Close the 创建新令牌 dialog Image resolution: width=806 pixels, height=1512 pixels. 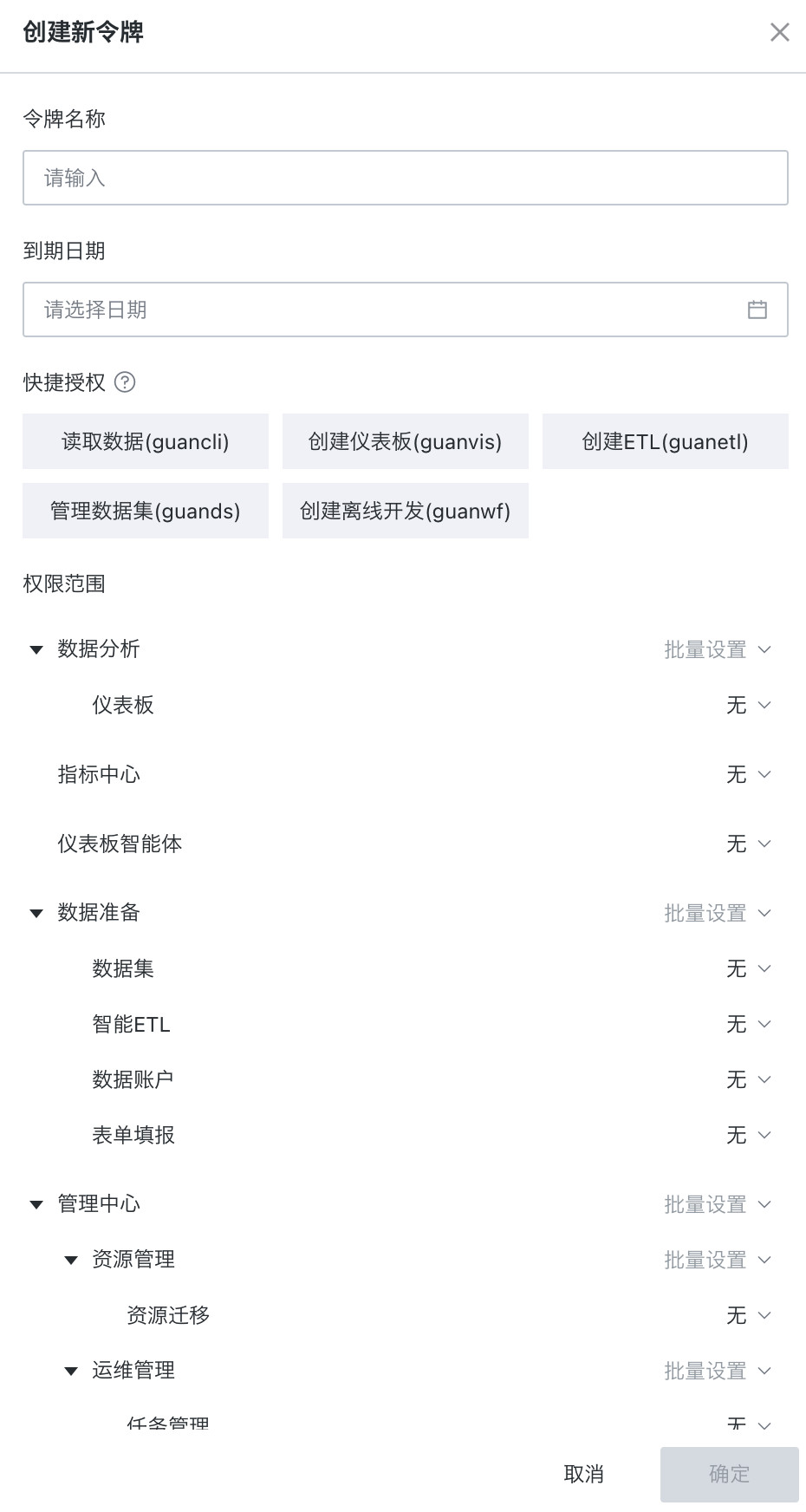coord(780,32)
